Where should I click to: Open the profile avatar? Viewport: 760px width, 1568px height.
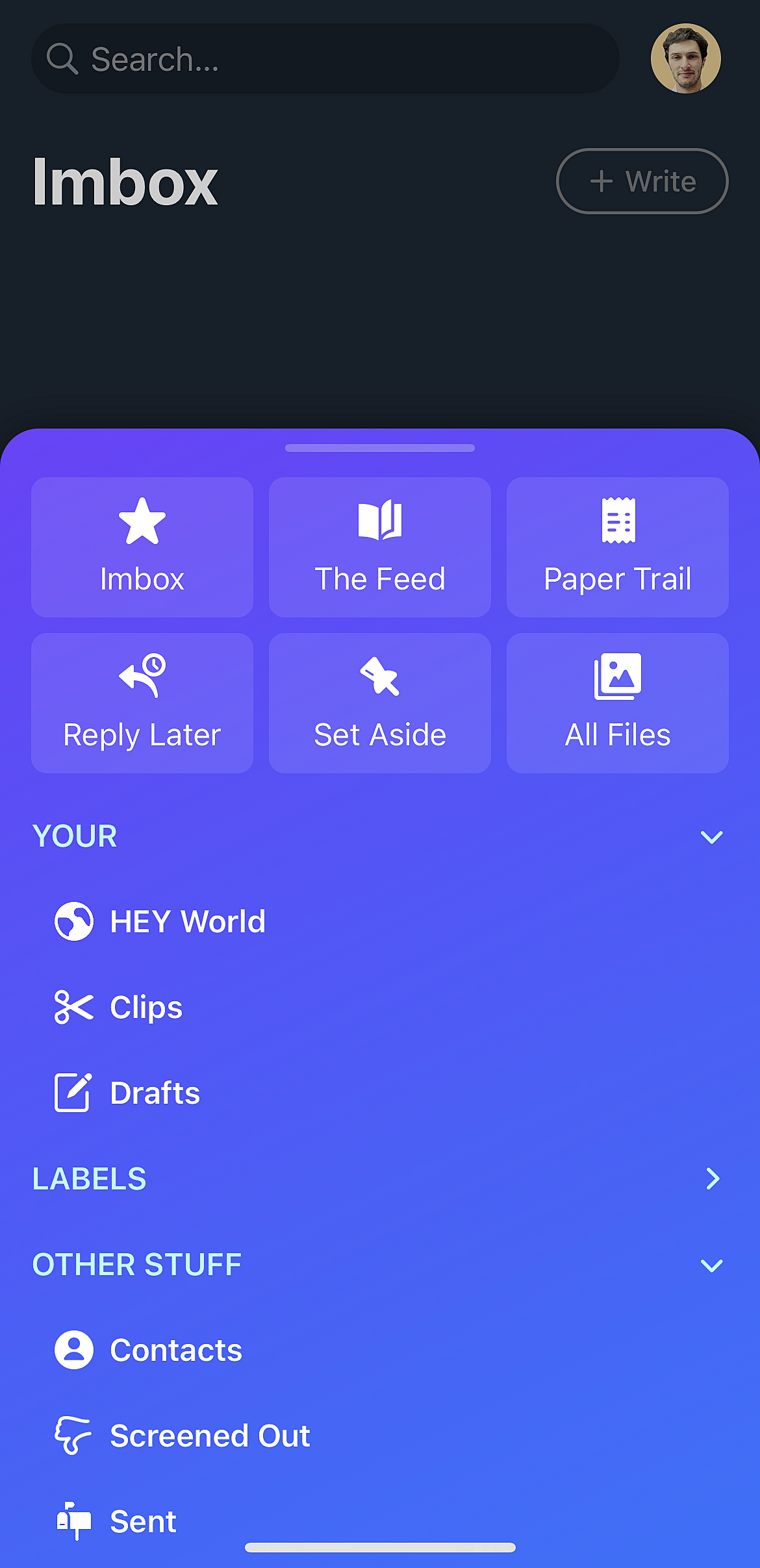[x=685, y=59]
